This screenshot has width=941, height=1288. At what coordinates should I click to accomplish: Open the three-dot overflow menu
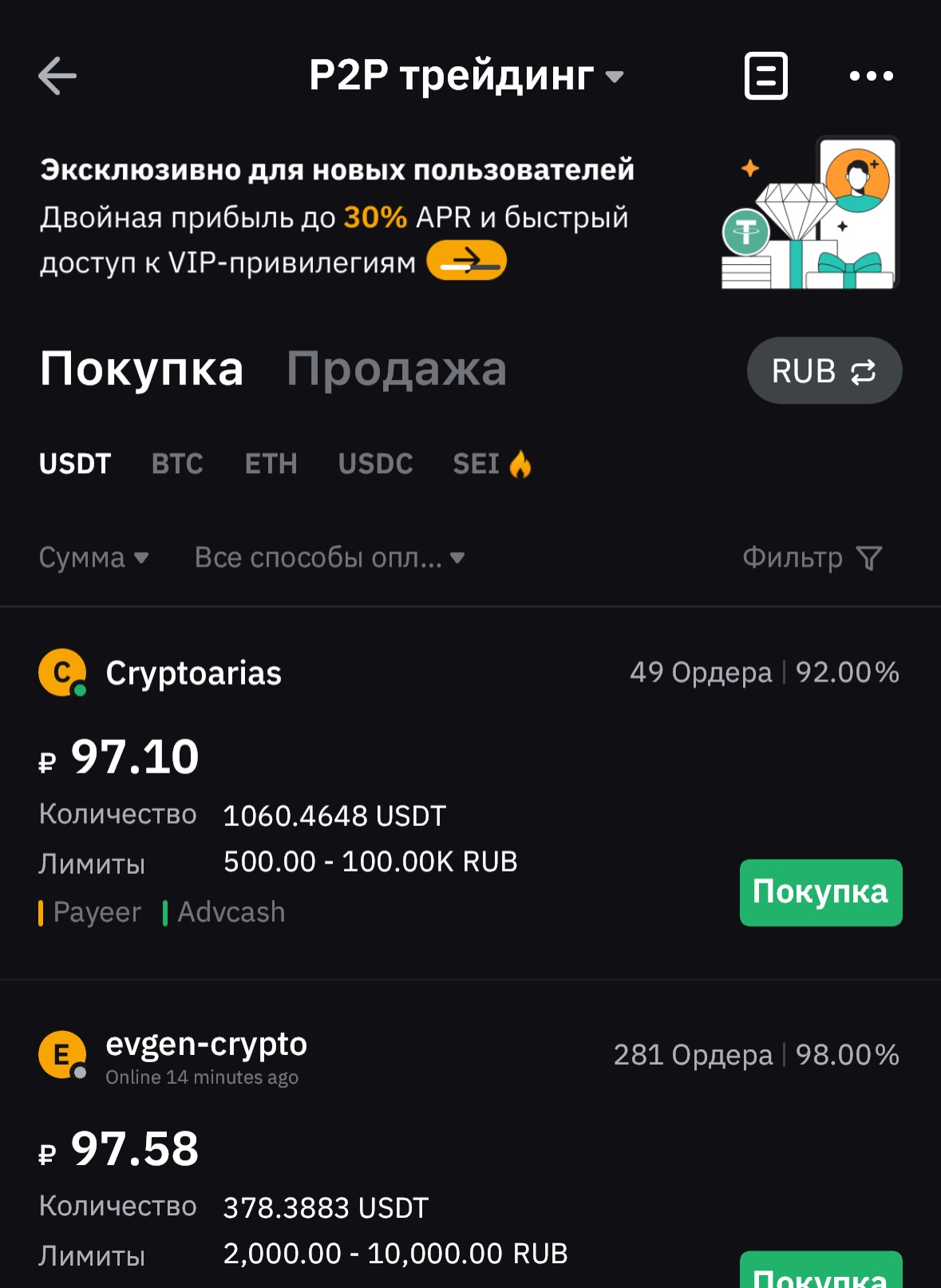[871, 77]
